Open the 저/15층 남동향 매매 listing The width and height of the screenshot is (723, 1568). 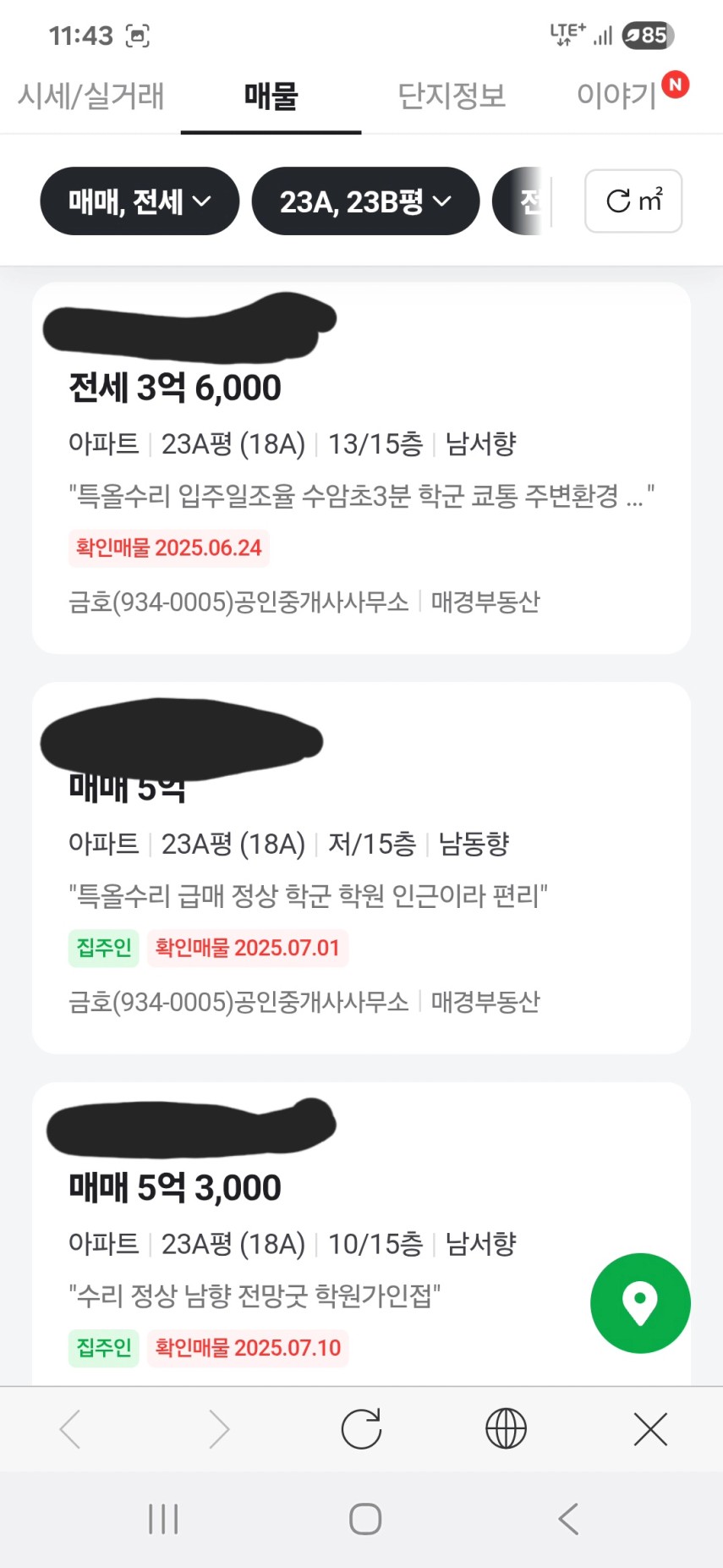[x=361, y=868]
